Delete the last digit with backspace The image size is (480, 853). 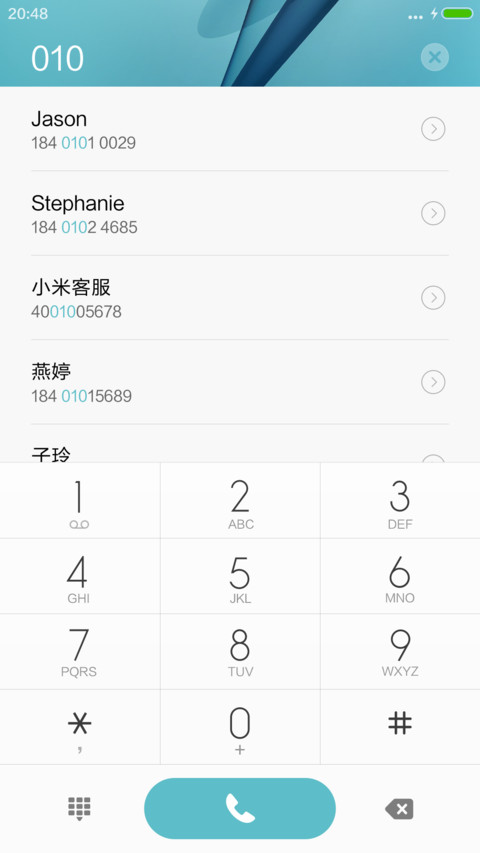399,809
